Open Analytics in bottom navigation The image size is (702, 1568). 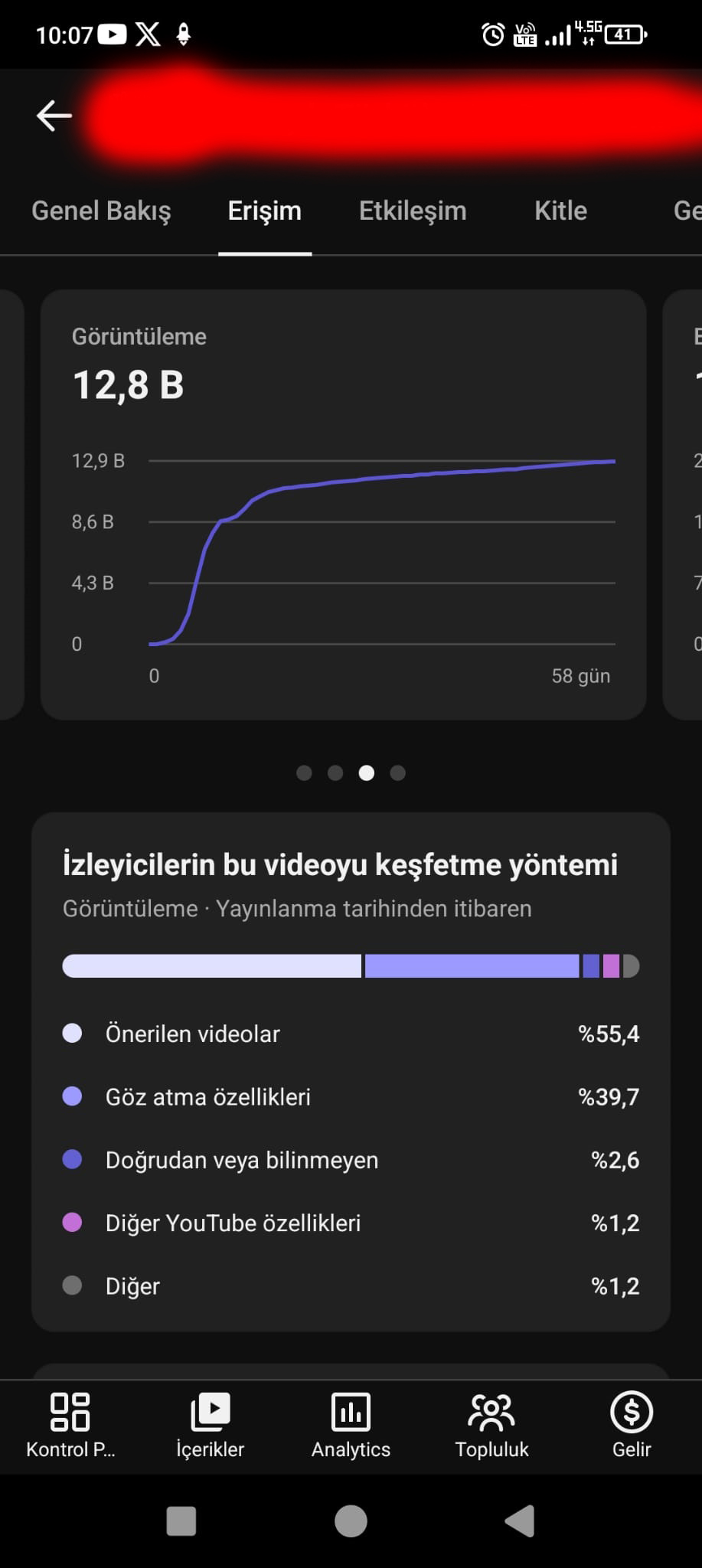tap(351, 1425)
